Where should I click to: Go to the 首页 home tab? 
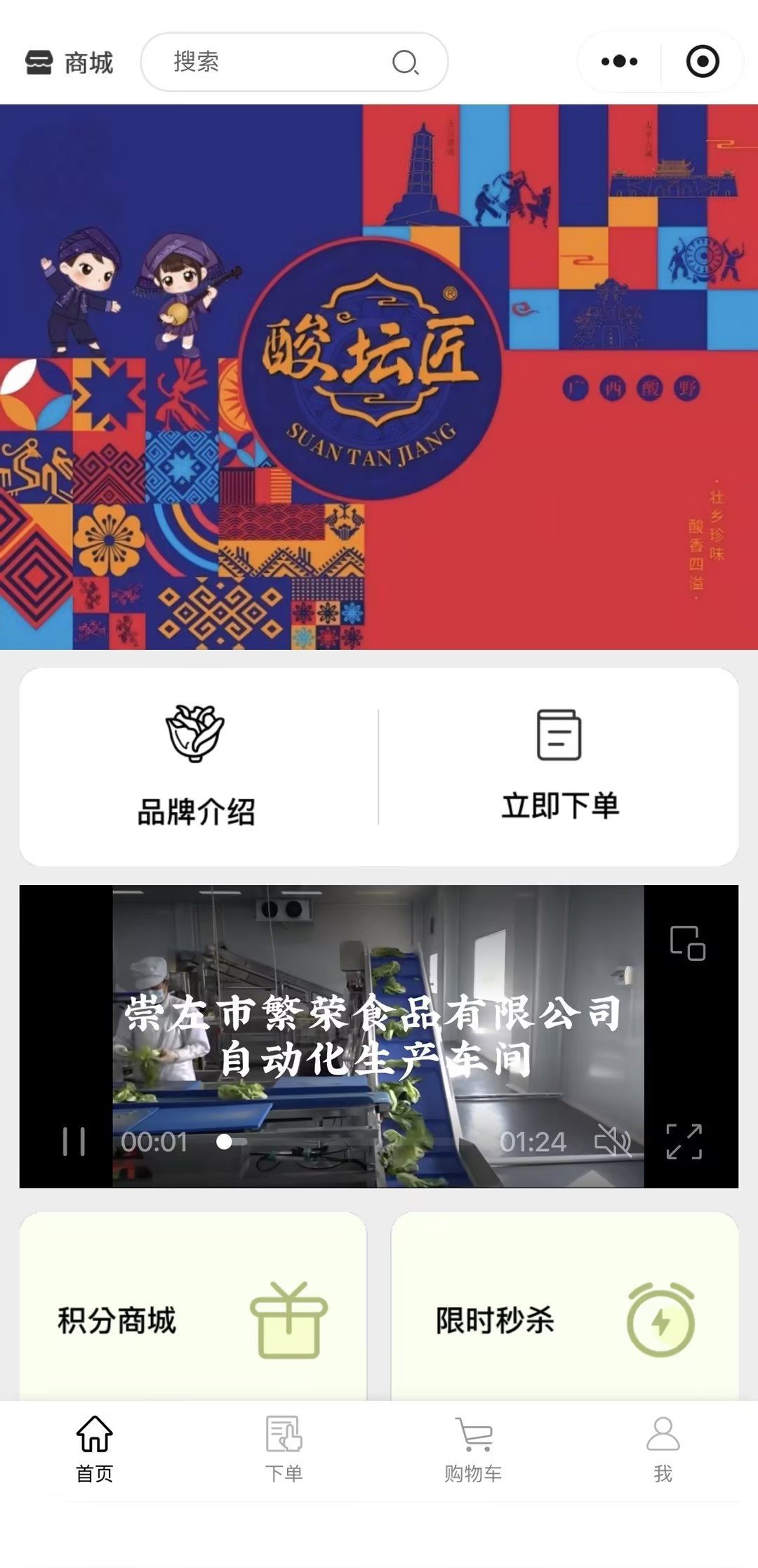[95, 1449]
